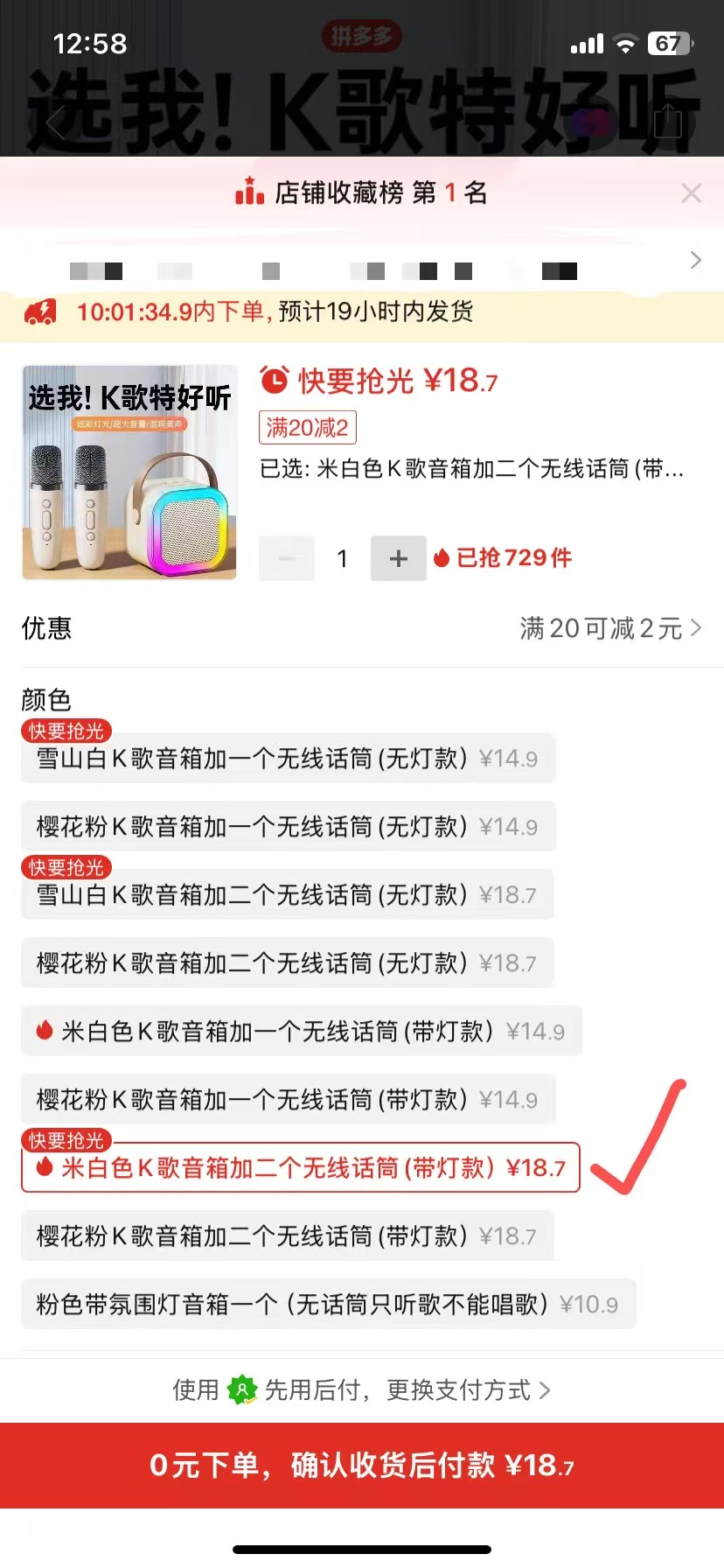
Task: Tap the selected 米白色 two-microphone 带灯款 option
Action: pos(301,1168)
